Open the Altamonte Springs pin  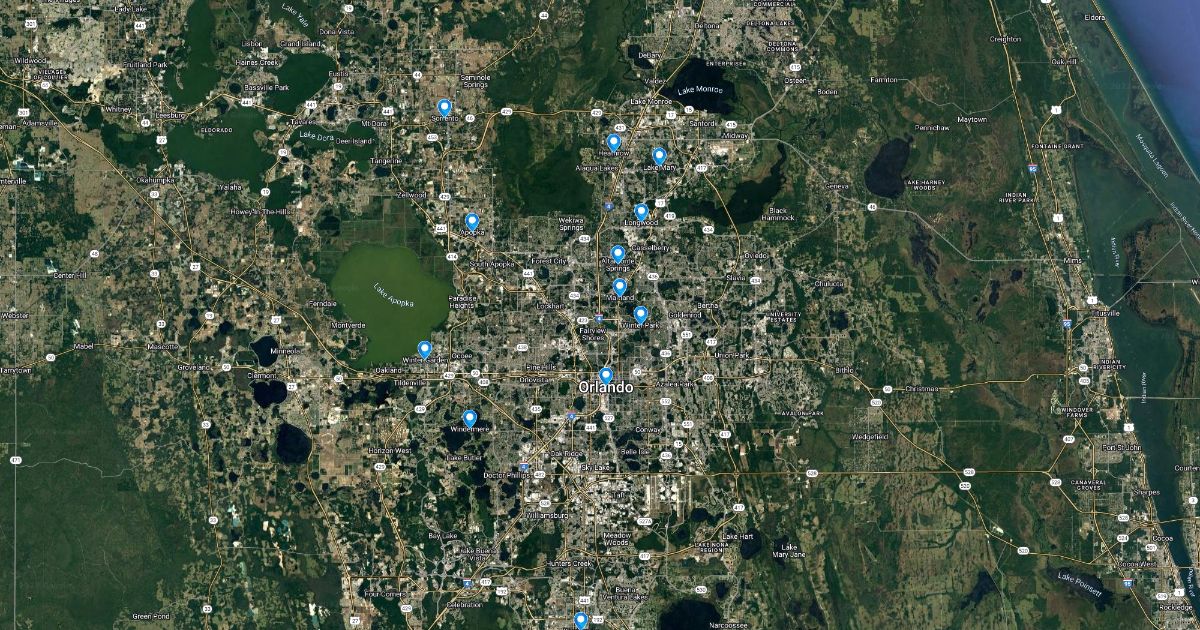618,254
